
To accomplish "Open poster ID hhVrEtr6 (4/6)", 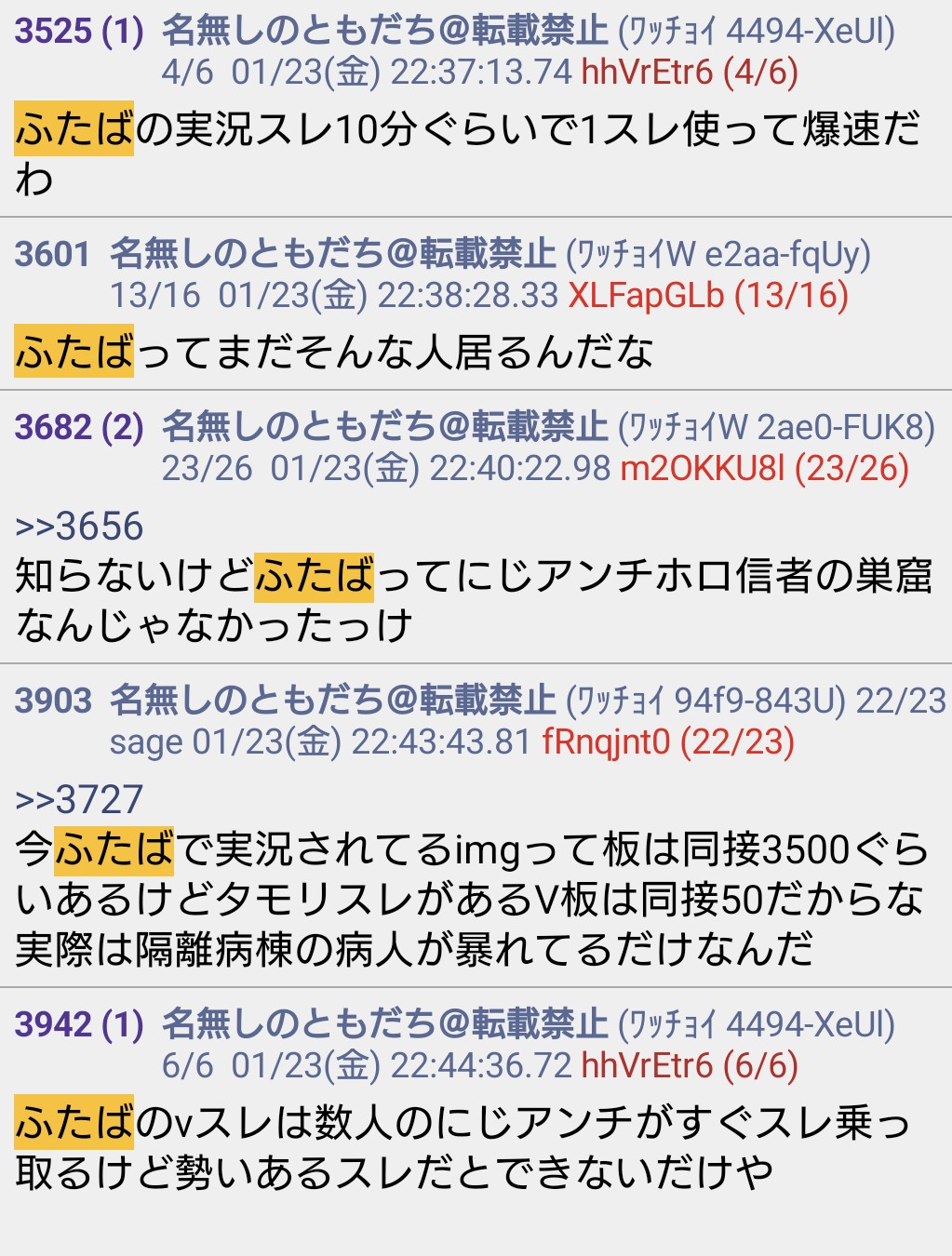I will click(690, 72).
